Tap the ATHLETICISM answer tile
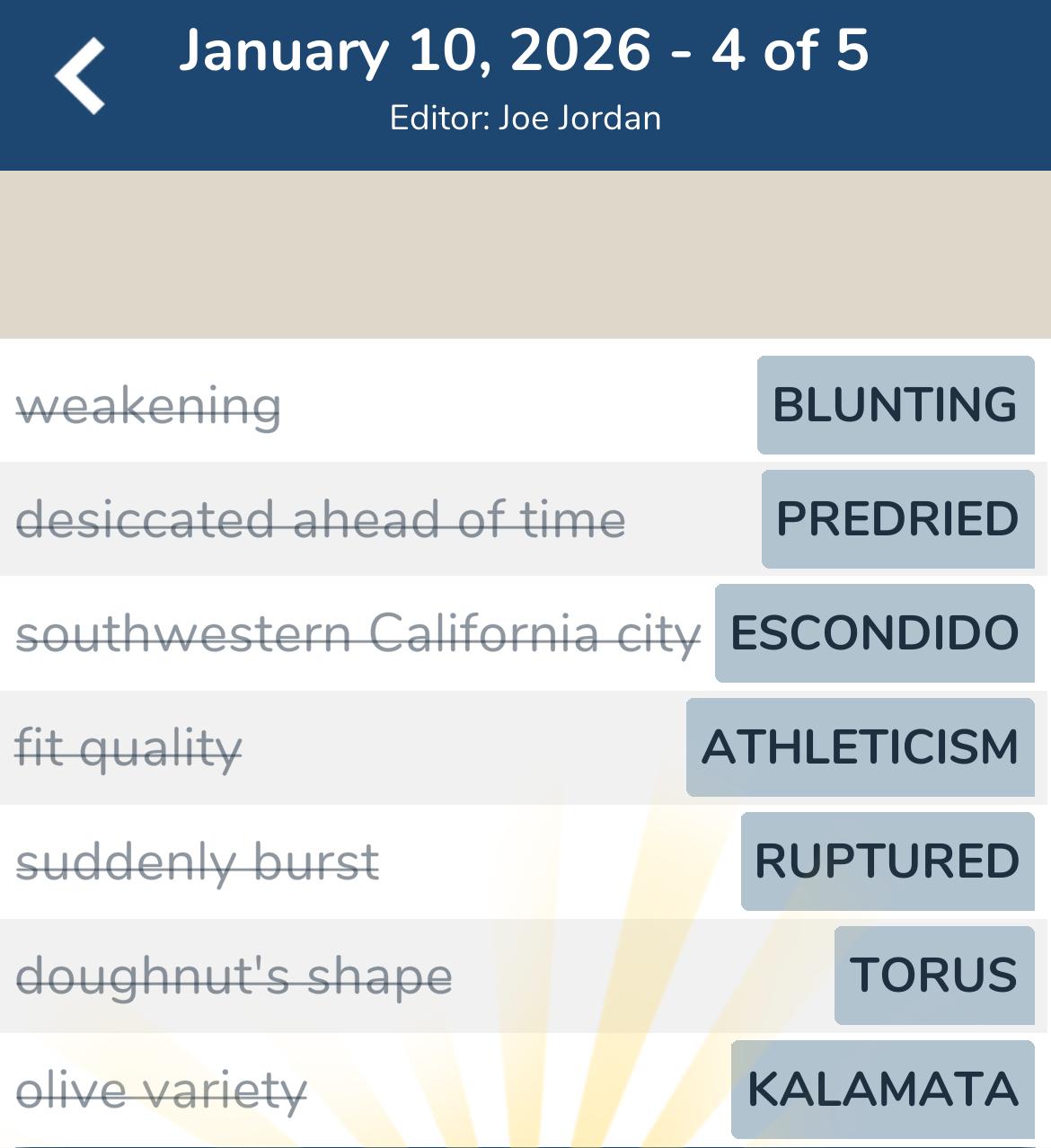1051x1148 pixels. (860, 746)
